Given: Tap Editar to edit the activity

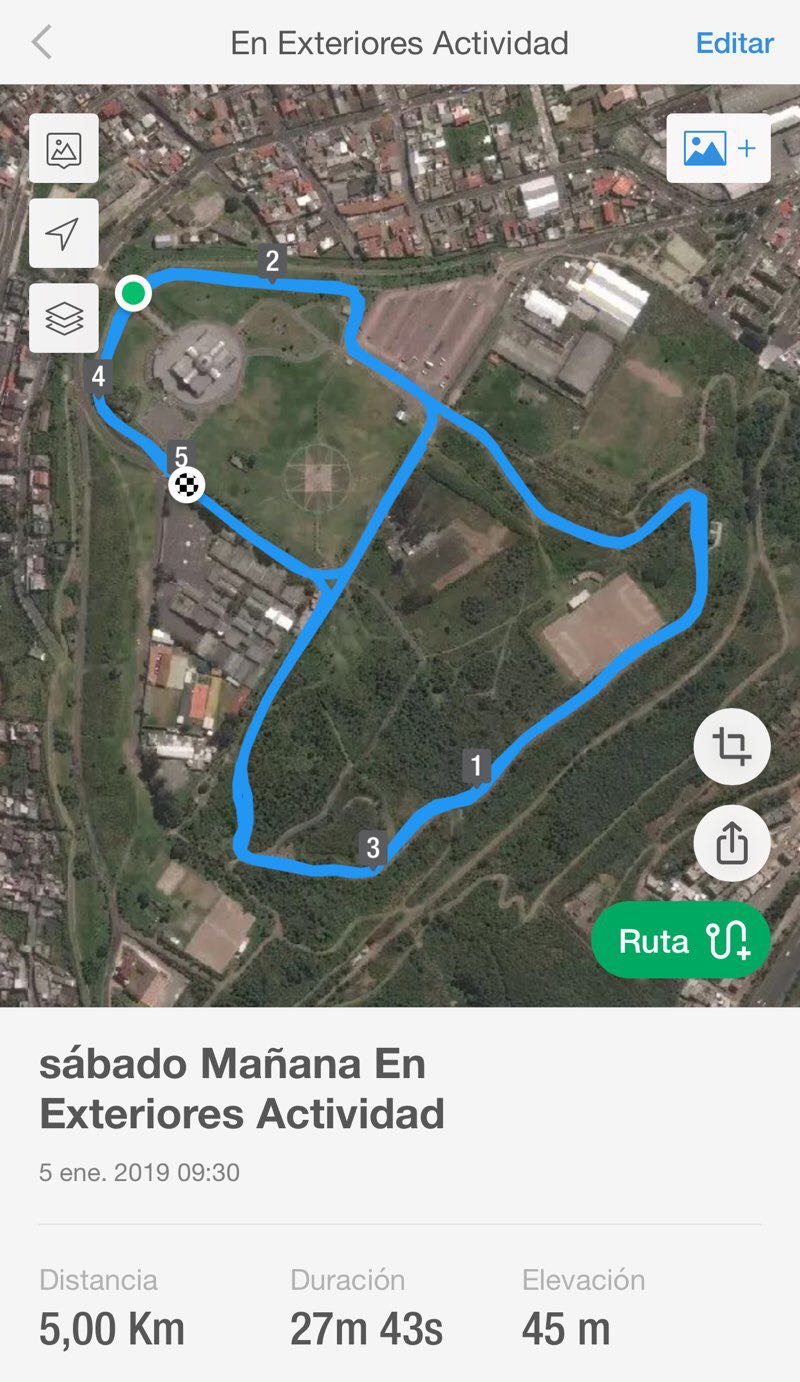Looking at the screenshot, I should (734, 44).
